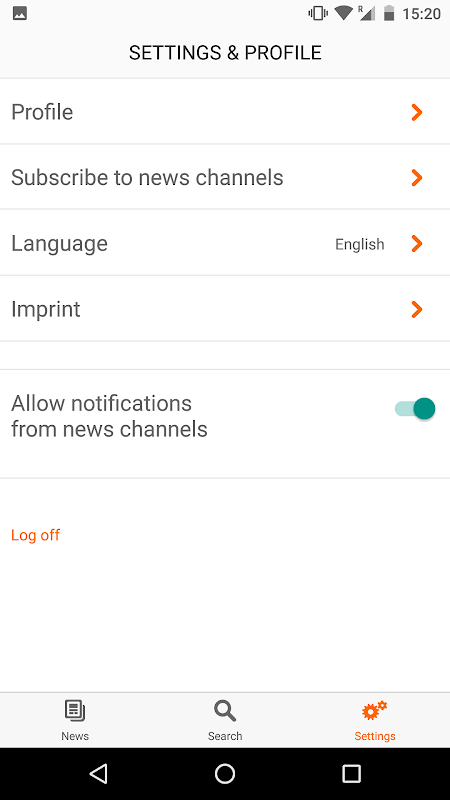Screen dimensions: 450x800
Task: Disable notifications from news channels
Action: click(x=415, y=409)
